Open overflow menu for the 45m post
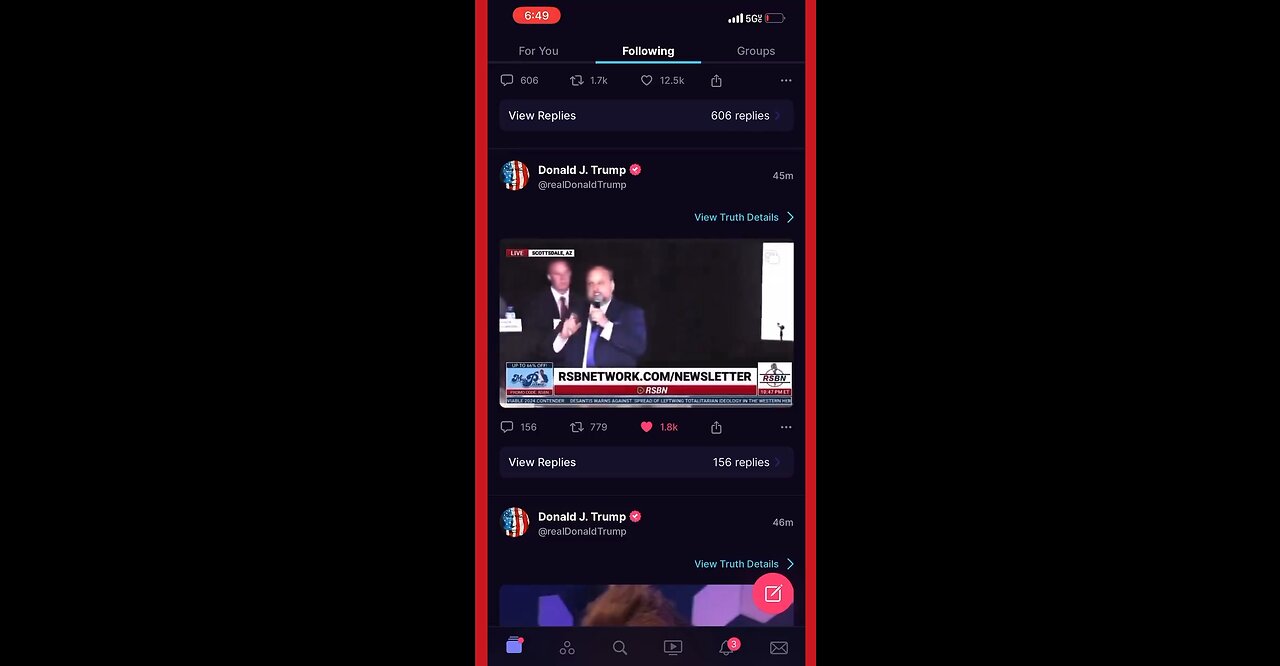Screen dimensions: 1280x666 coord(786,427)
